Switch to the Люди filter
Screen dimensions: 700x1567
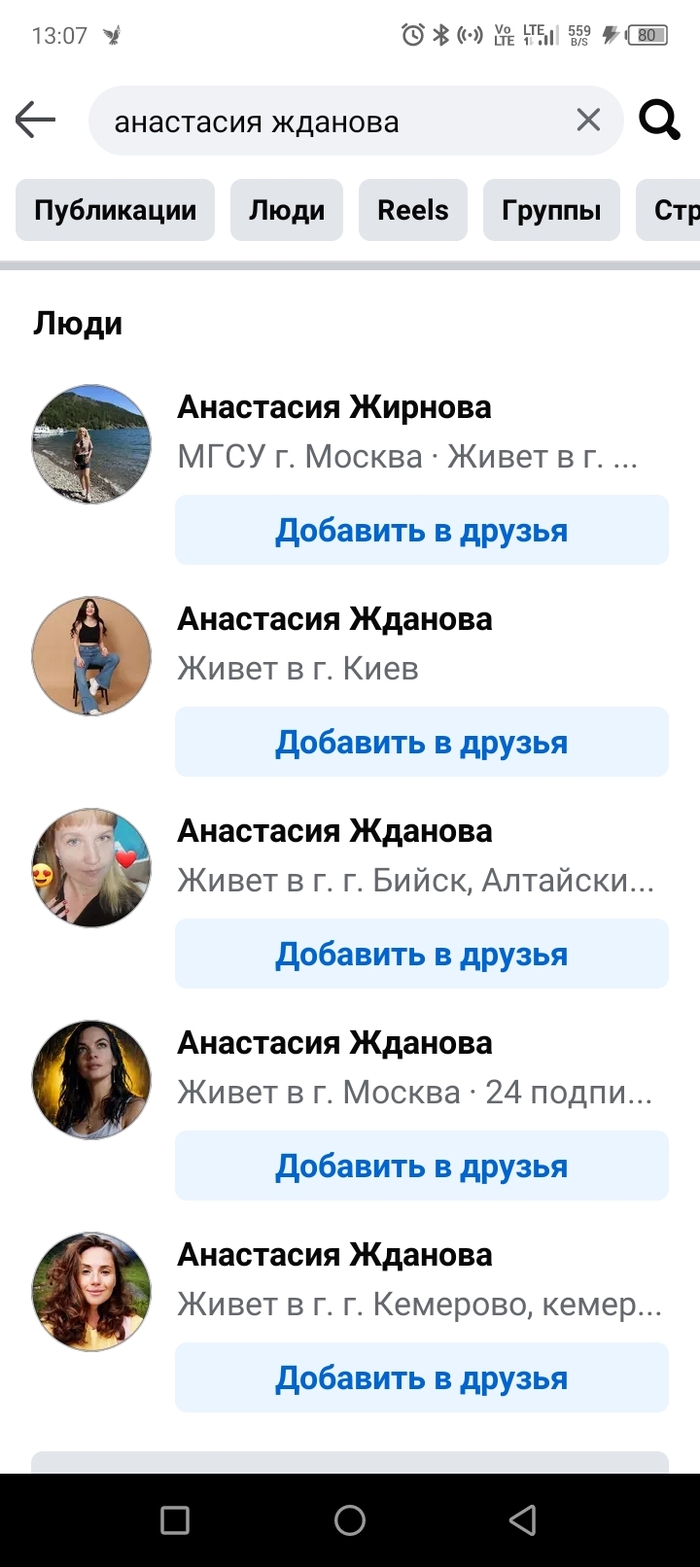(x=286, y=210)
